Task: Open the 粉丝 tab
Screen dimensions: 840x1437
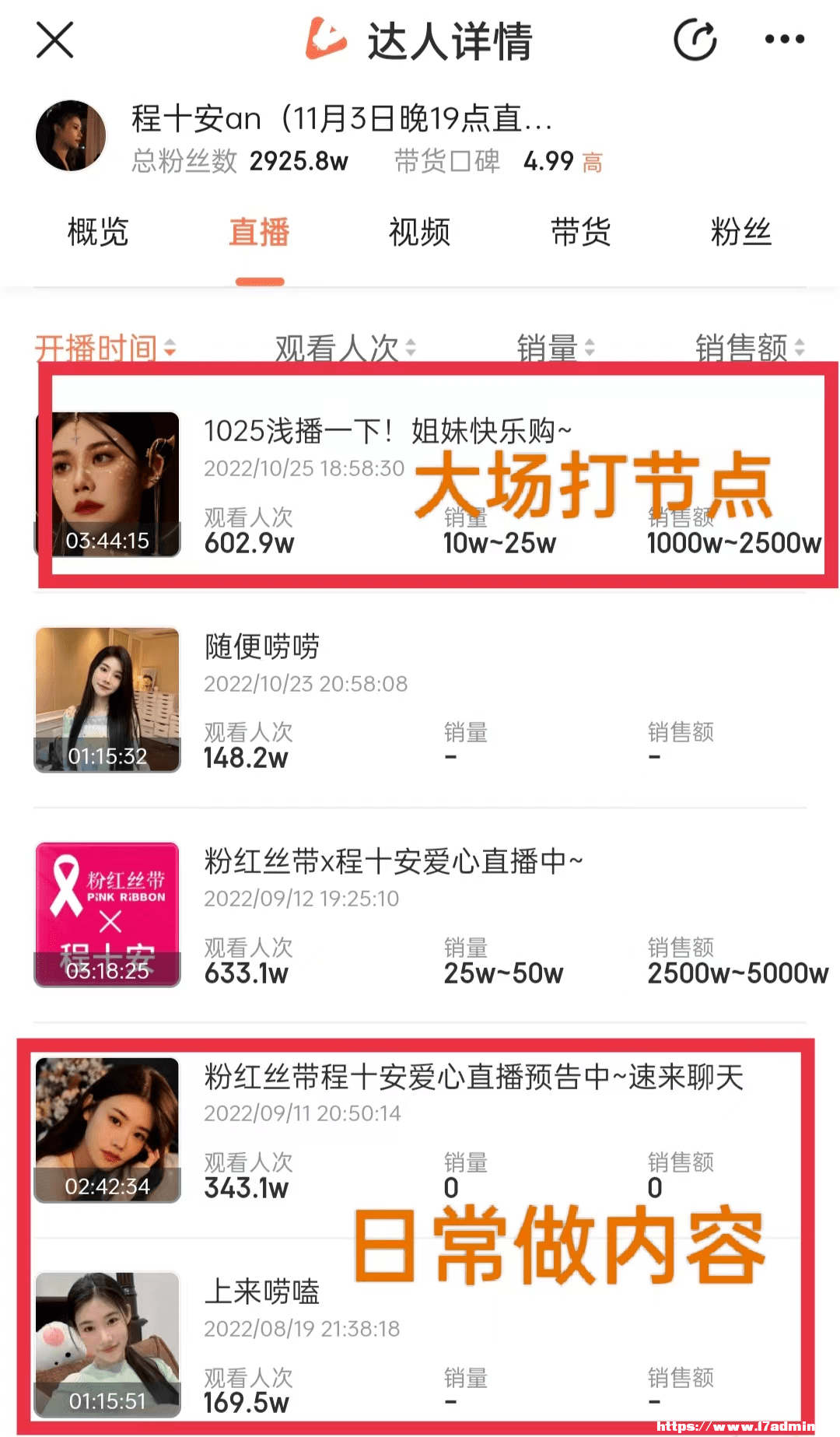Action: click(x=741, y=232)
